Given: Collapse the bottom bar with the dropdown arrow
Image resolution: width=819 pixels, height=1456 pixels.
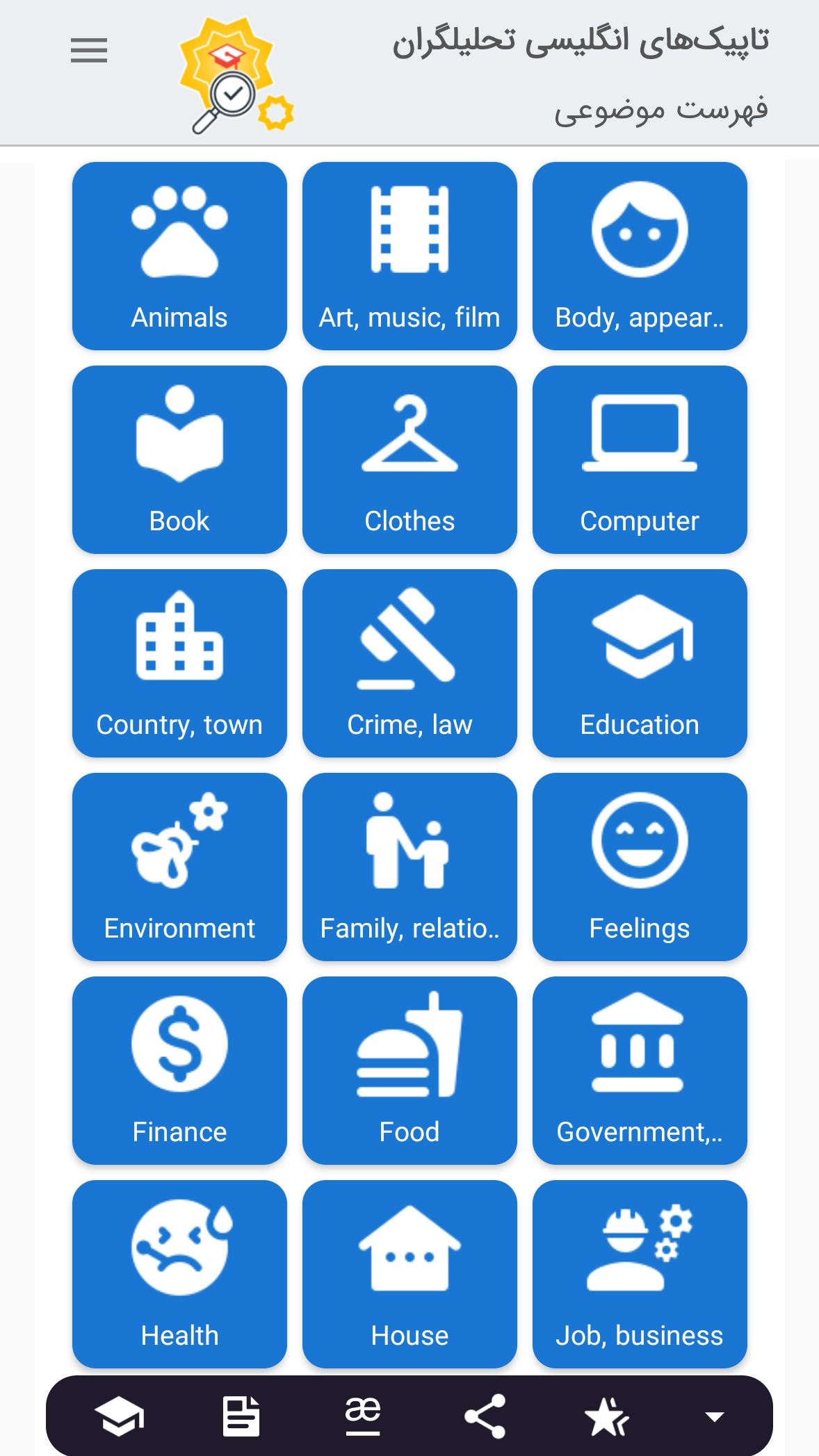Looking at the screenshot, I should point(714,1416).
